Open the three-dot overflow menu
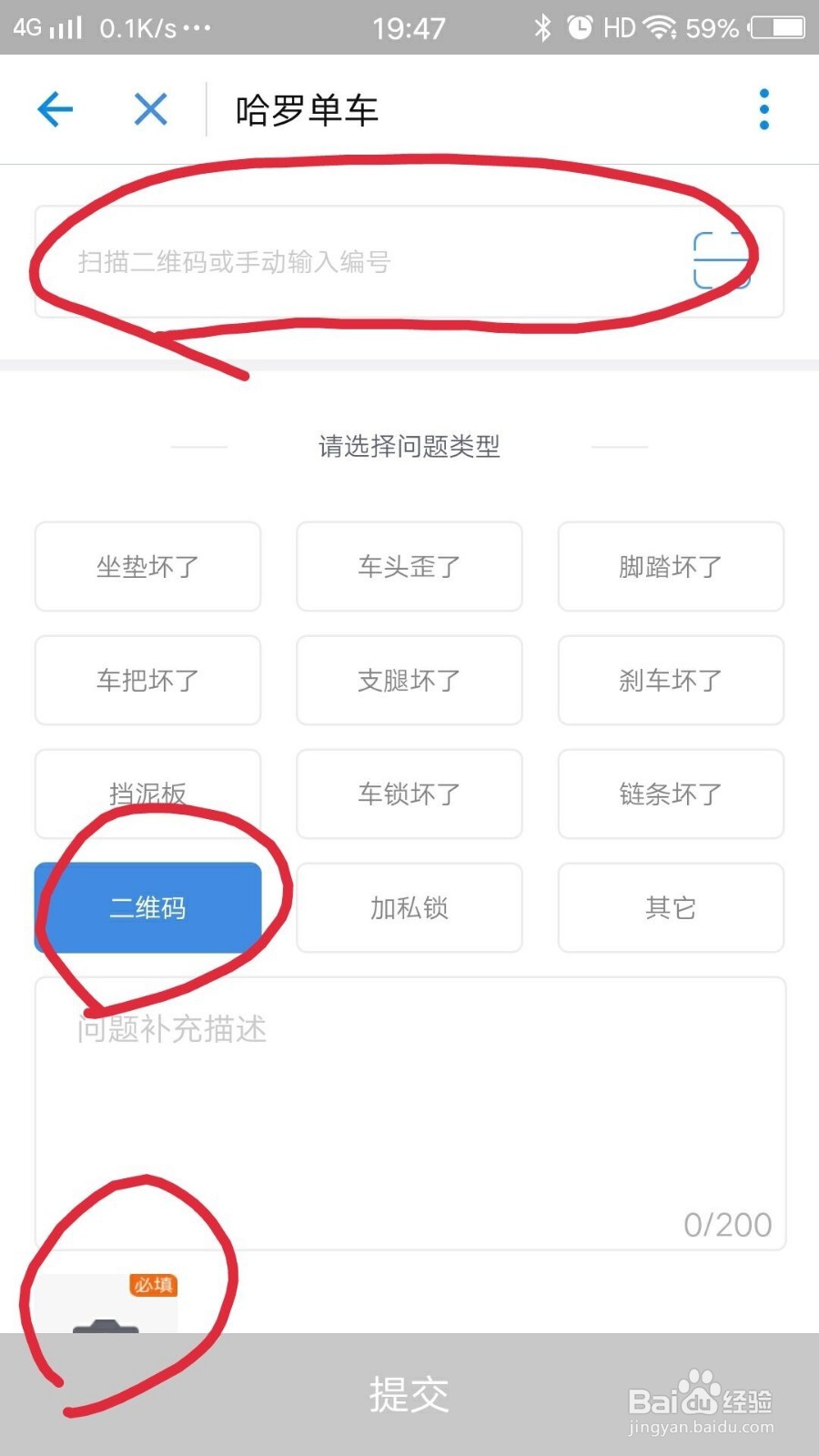Screen dimensions: 819x1456 point(763,108)
